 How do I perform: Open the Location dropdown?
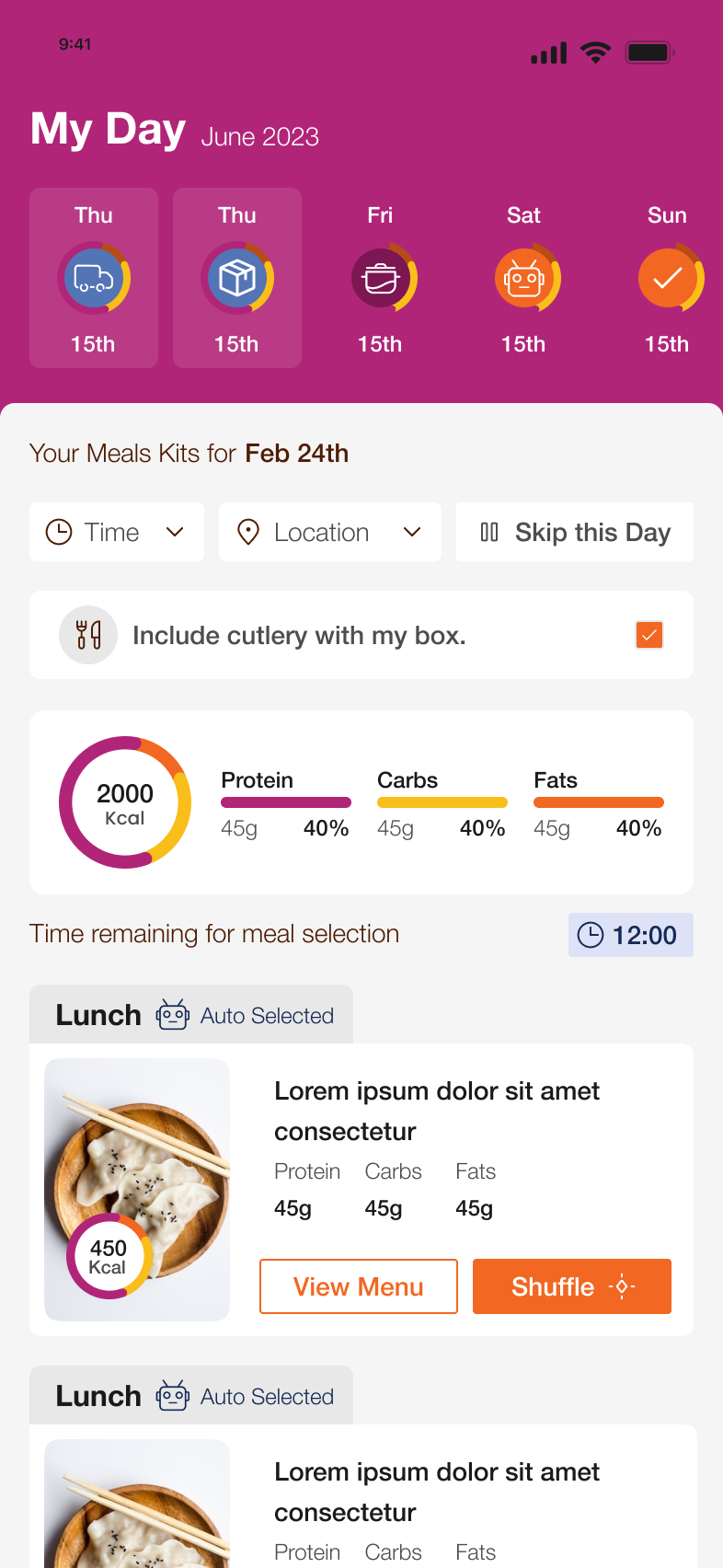329,532
